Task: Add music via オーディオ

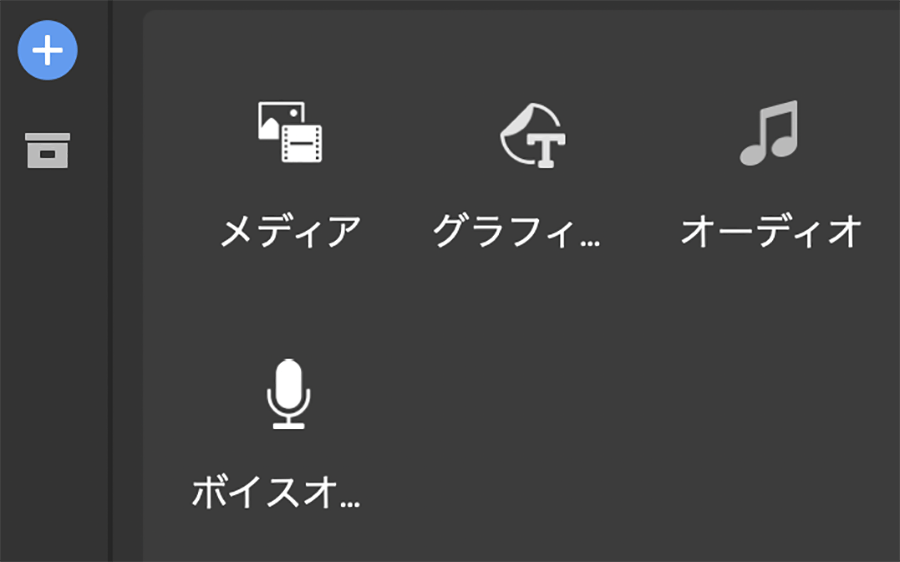Action: (x=769, y=170)
